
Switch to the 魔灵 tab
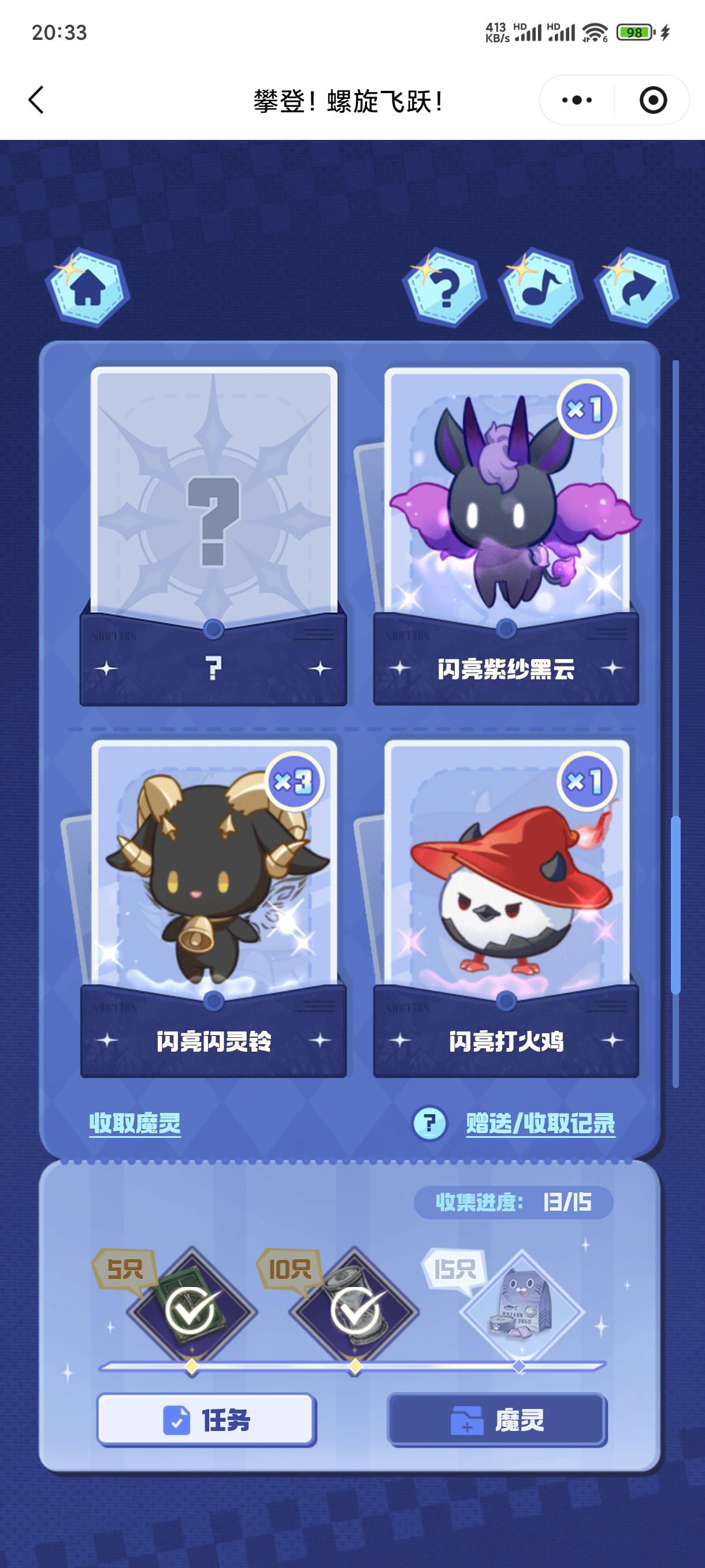tap(497, 1420)
